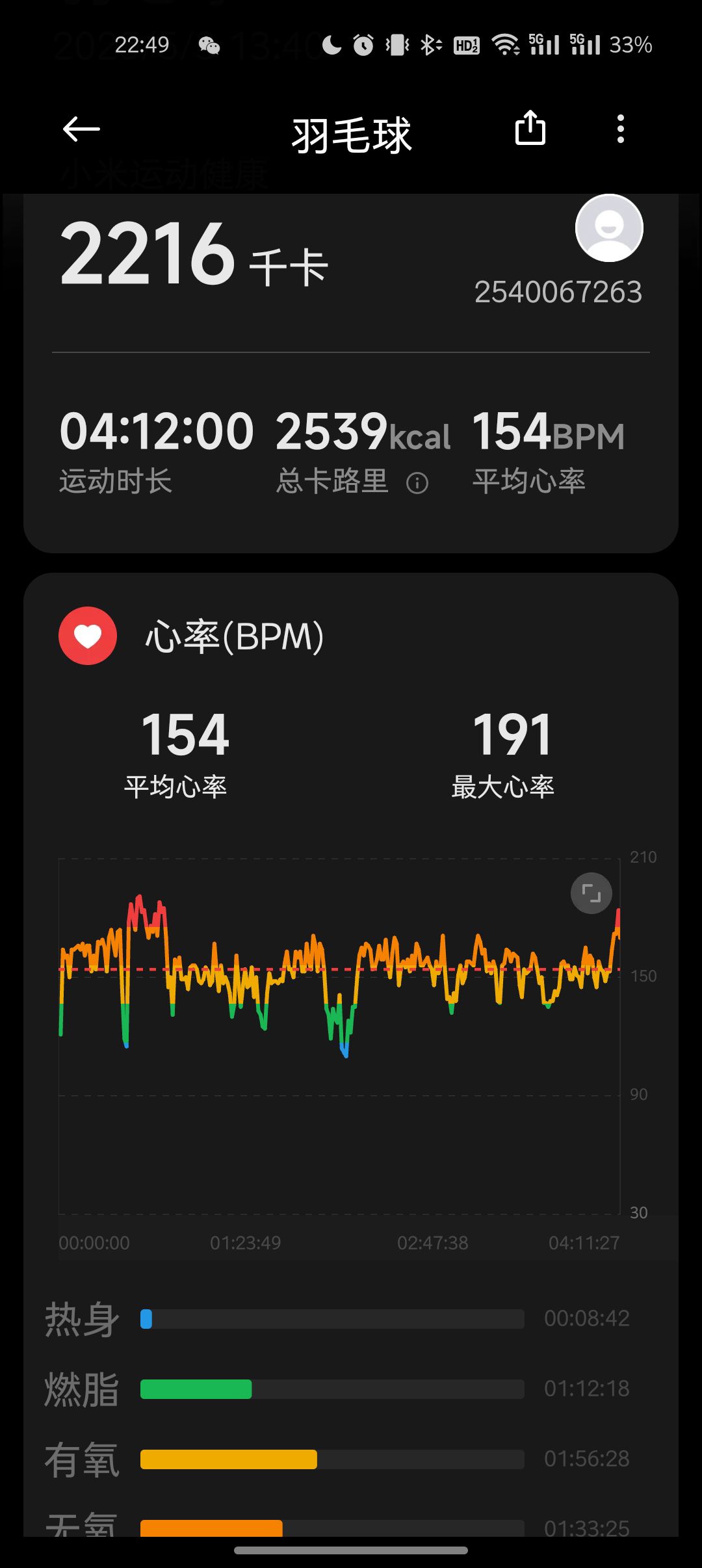Expand the heart rate chart fullscreen

tap(591, 893)
